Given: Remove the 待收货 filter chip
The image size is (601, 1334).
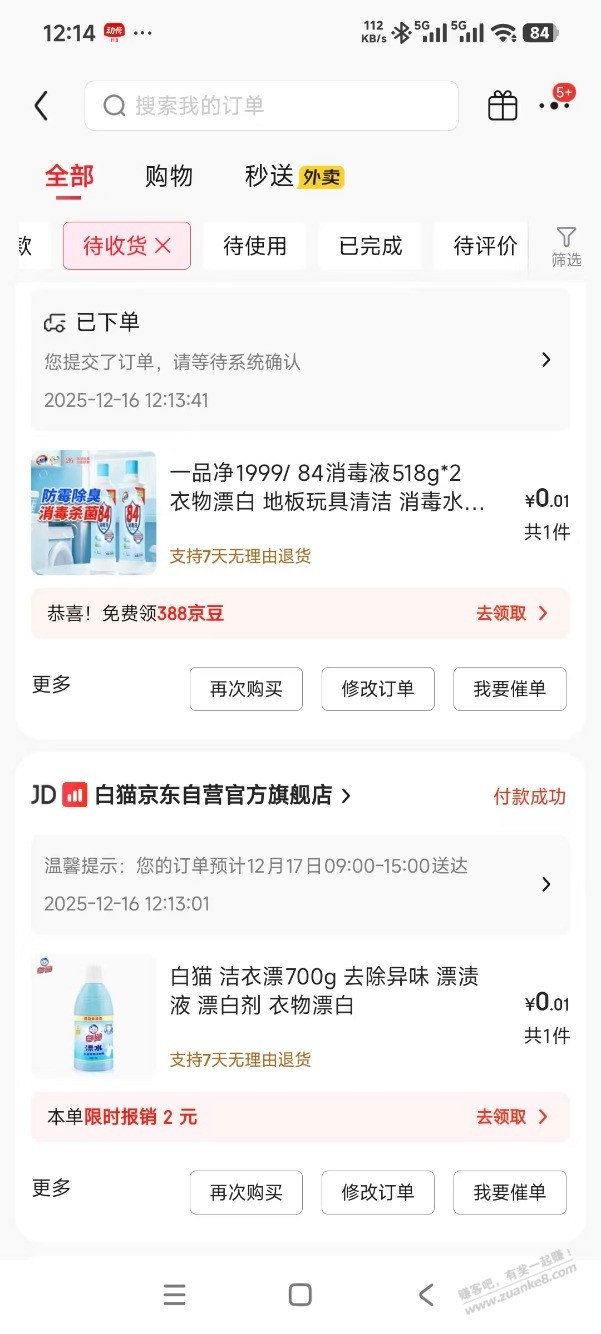Looking at the screenshot, I should pyautogui.click(x=164, y=246).
